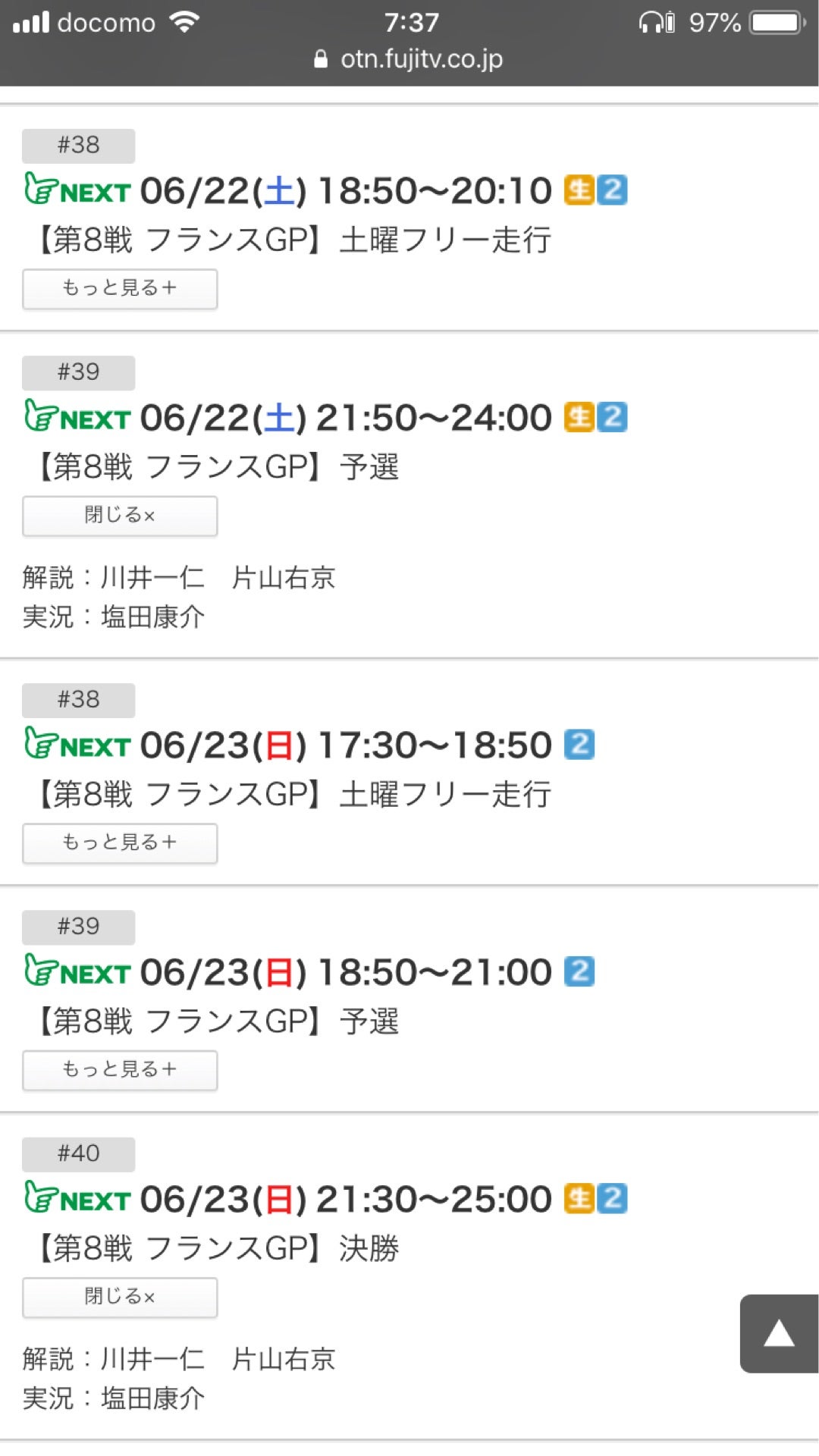Viewport: 819px width, 1456px height.
Task: Expand details for 06/22 18:50 土曜フリー走行
Action: tap(120, 289)
